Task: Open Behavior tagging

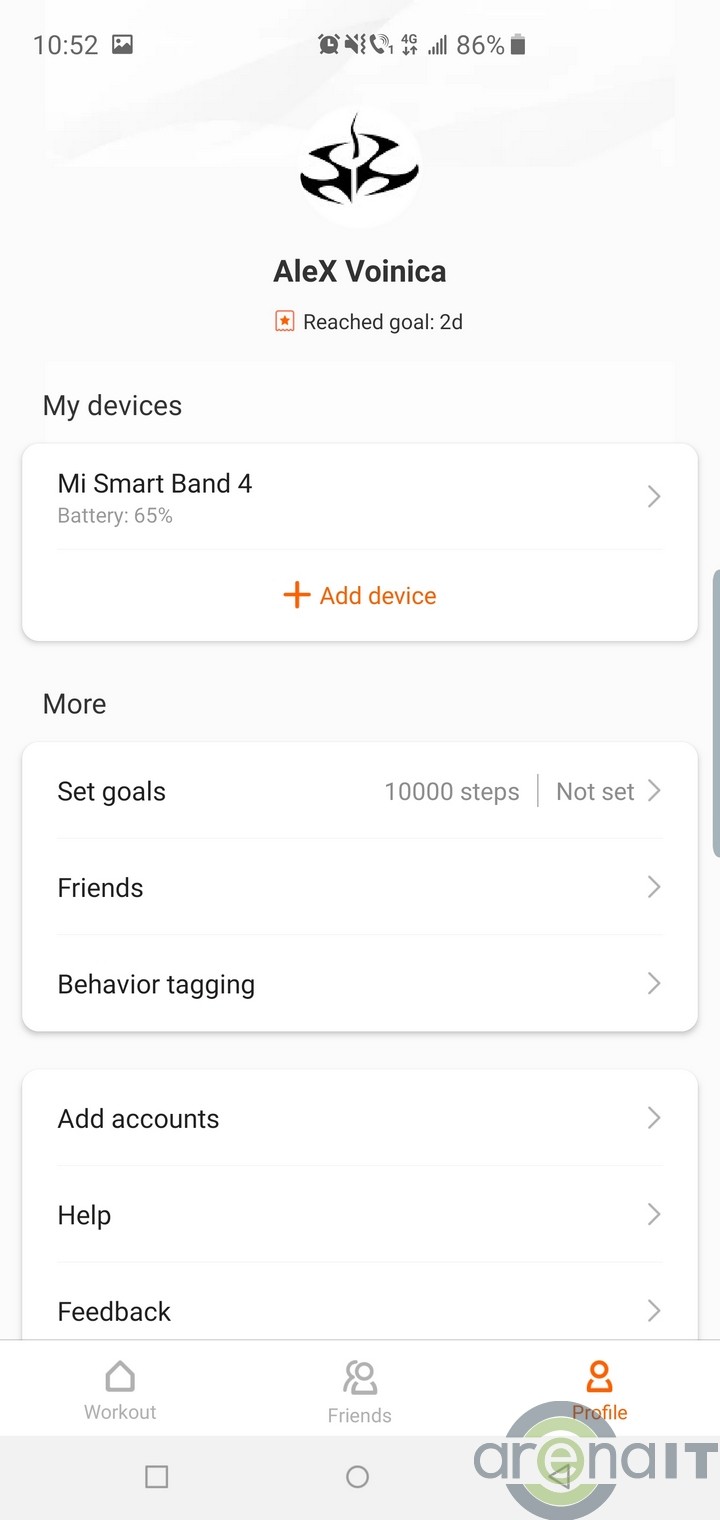Action: coord(359,984)
